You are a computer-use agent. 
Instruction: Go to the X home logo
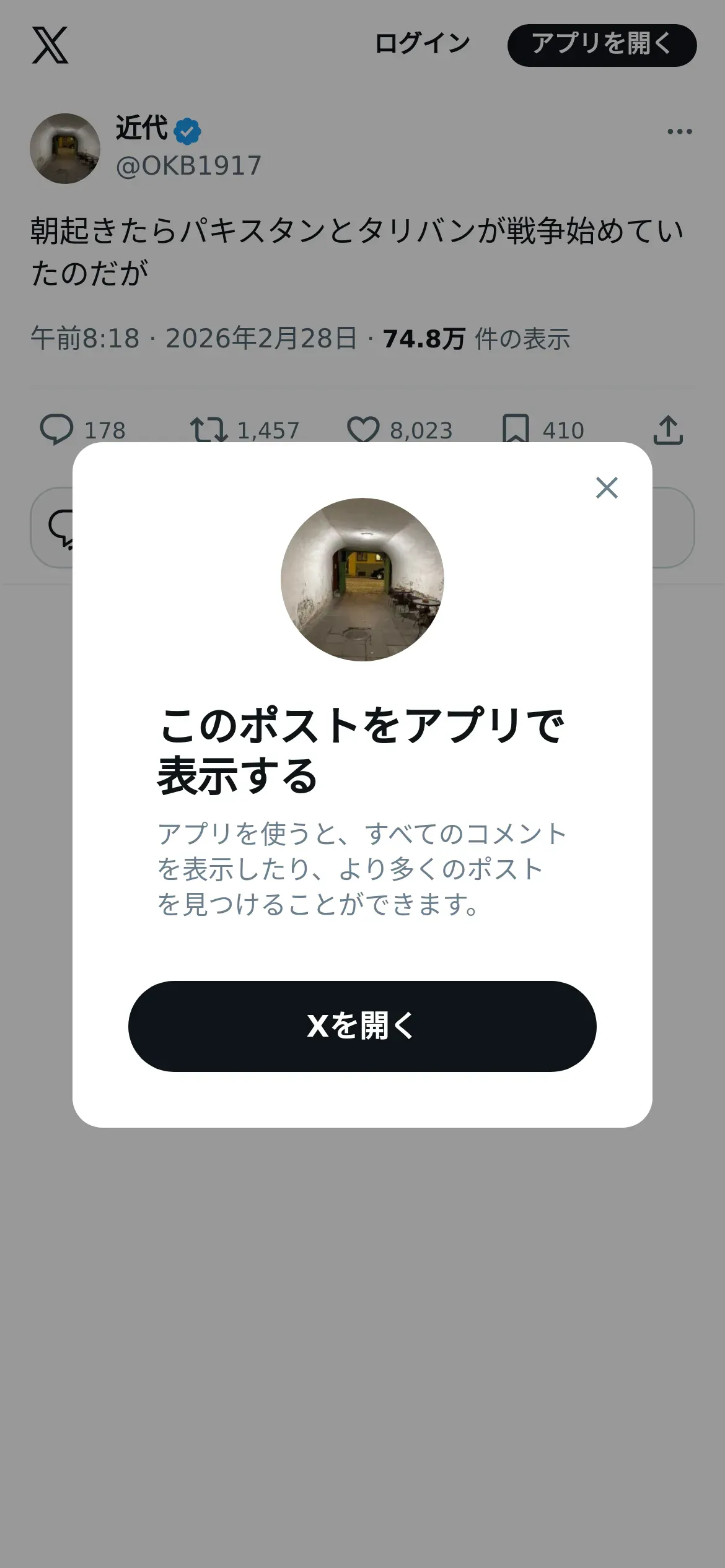click(50, 45)
